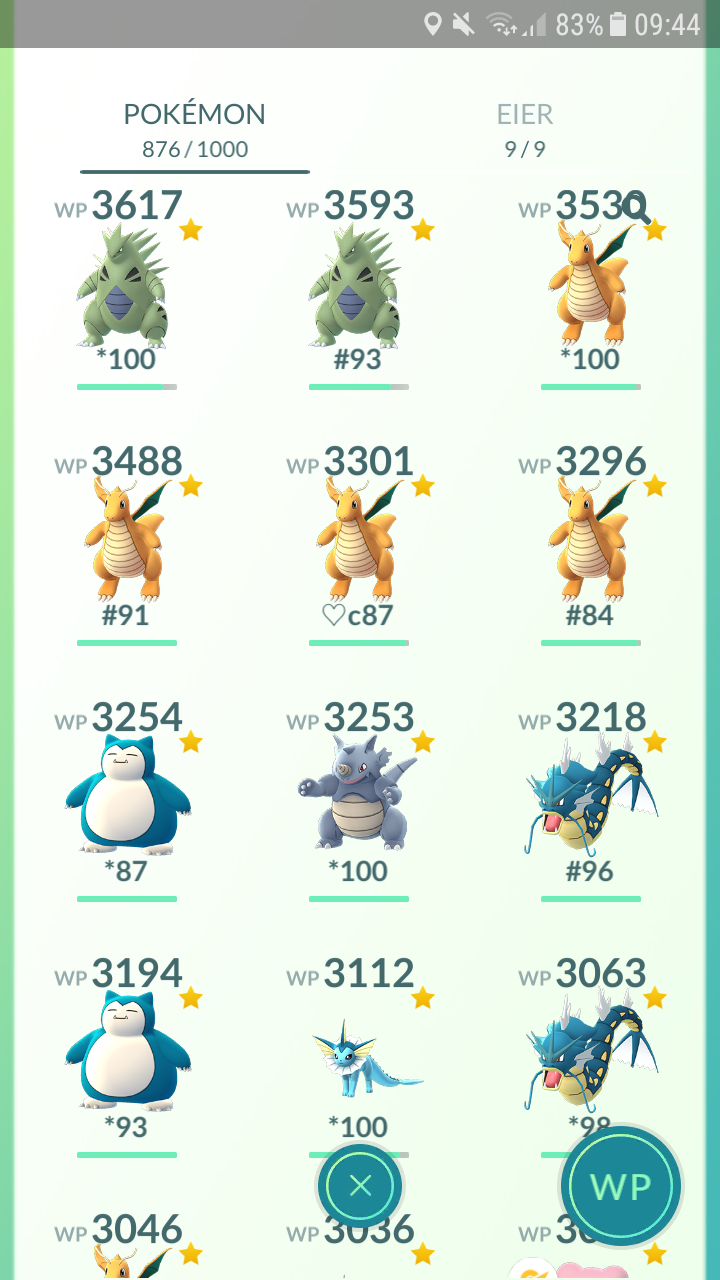This screenshot has height=1280, width=720.
Task: Open Dragonite with WP 3296
Action: [x=591, y=544]
